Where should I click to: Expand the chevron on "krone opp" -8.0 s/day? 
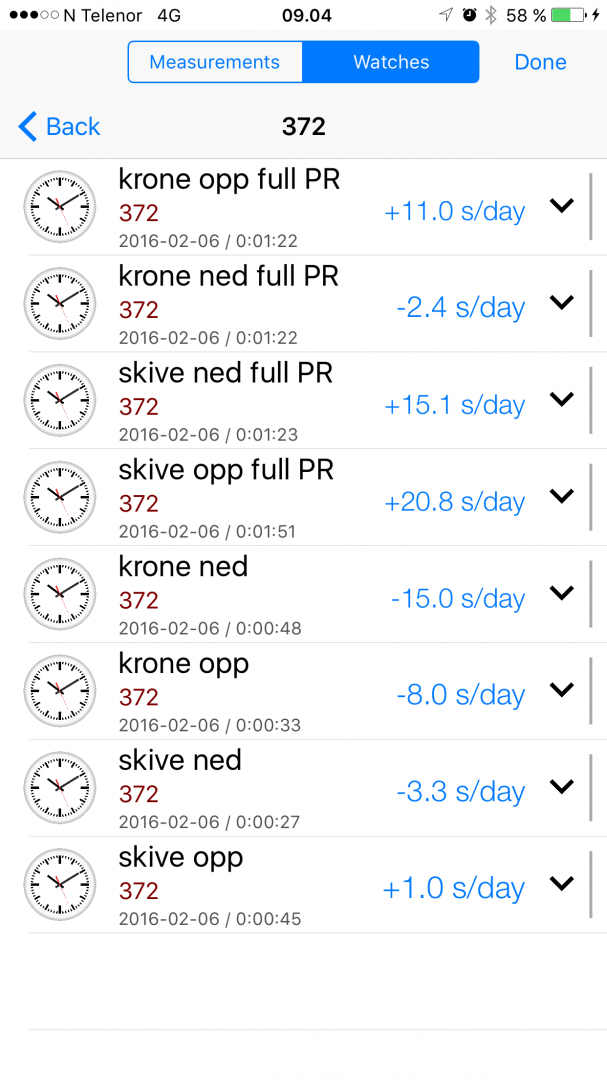tap(562, 690)
